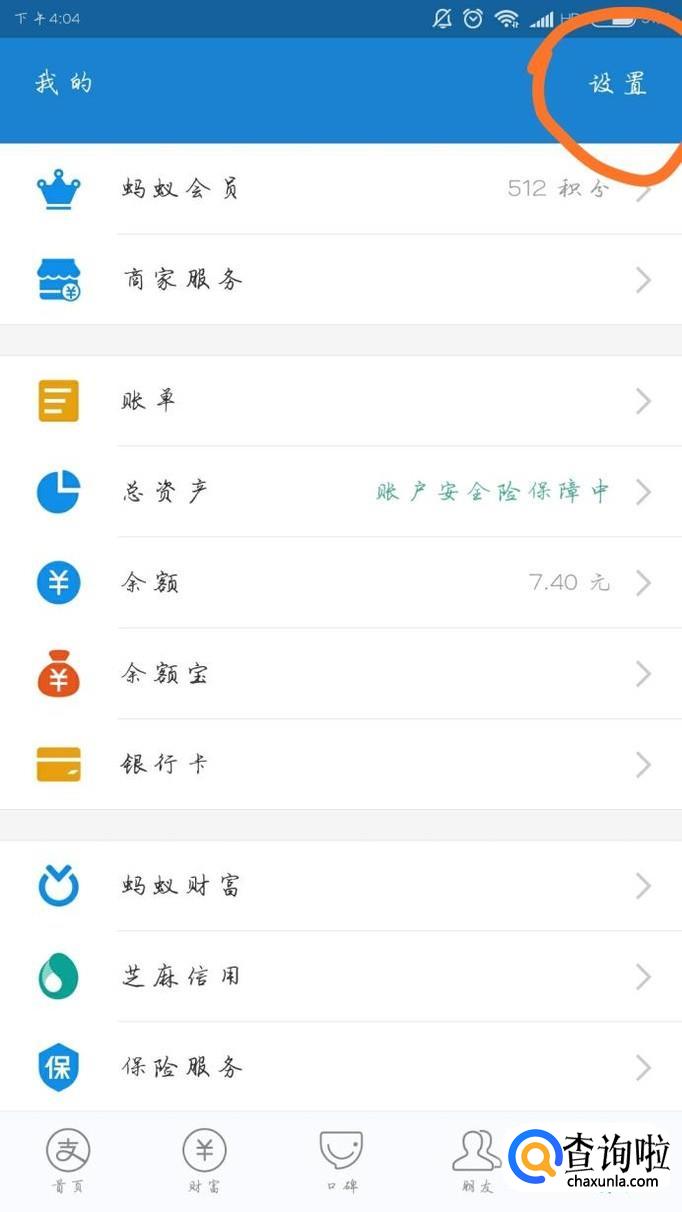682x1212 pixels.
Task: Open 设置 in the top bar
Action: pos(617,84)
